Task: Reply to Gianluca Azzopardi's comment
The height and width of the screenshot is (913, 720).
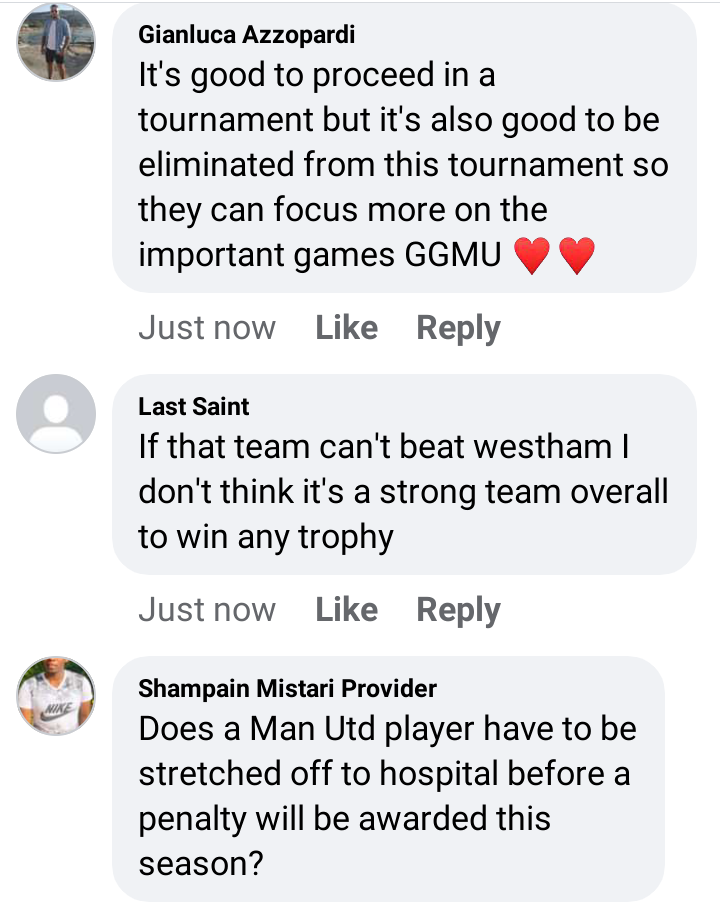Action: click(458, 328)
